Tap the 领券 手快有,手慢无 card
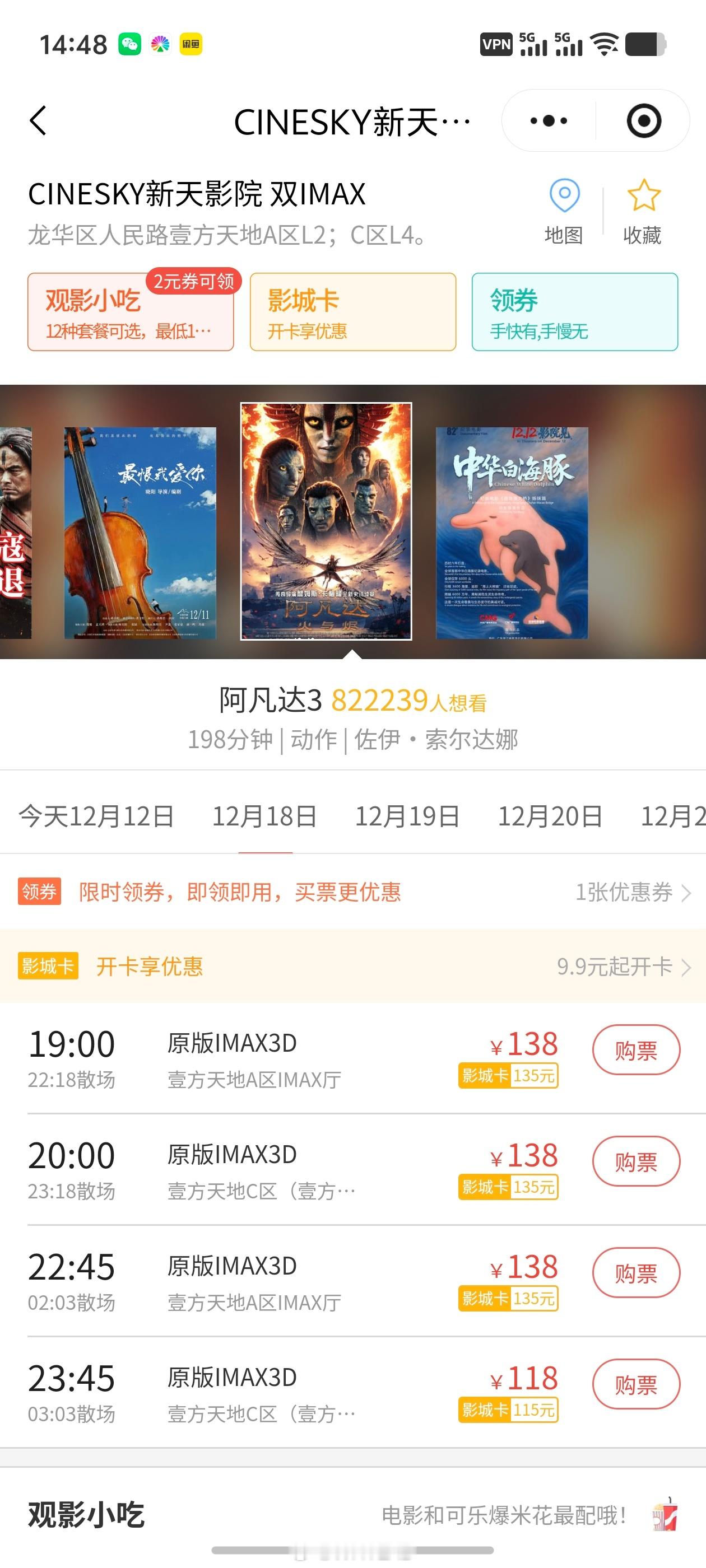 [573, 312]
